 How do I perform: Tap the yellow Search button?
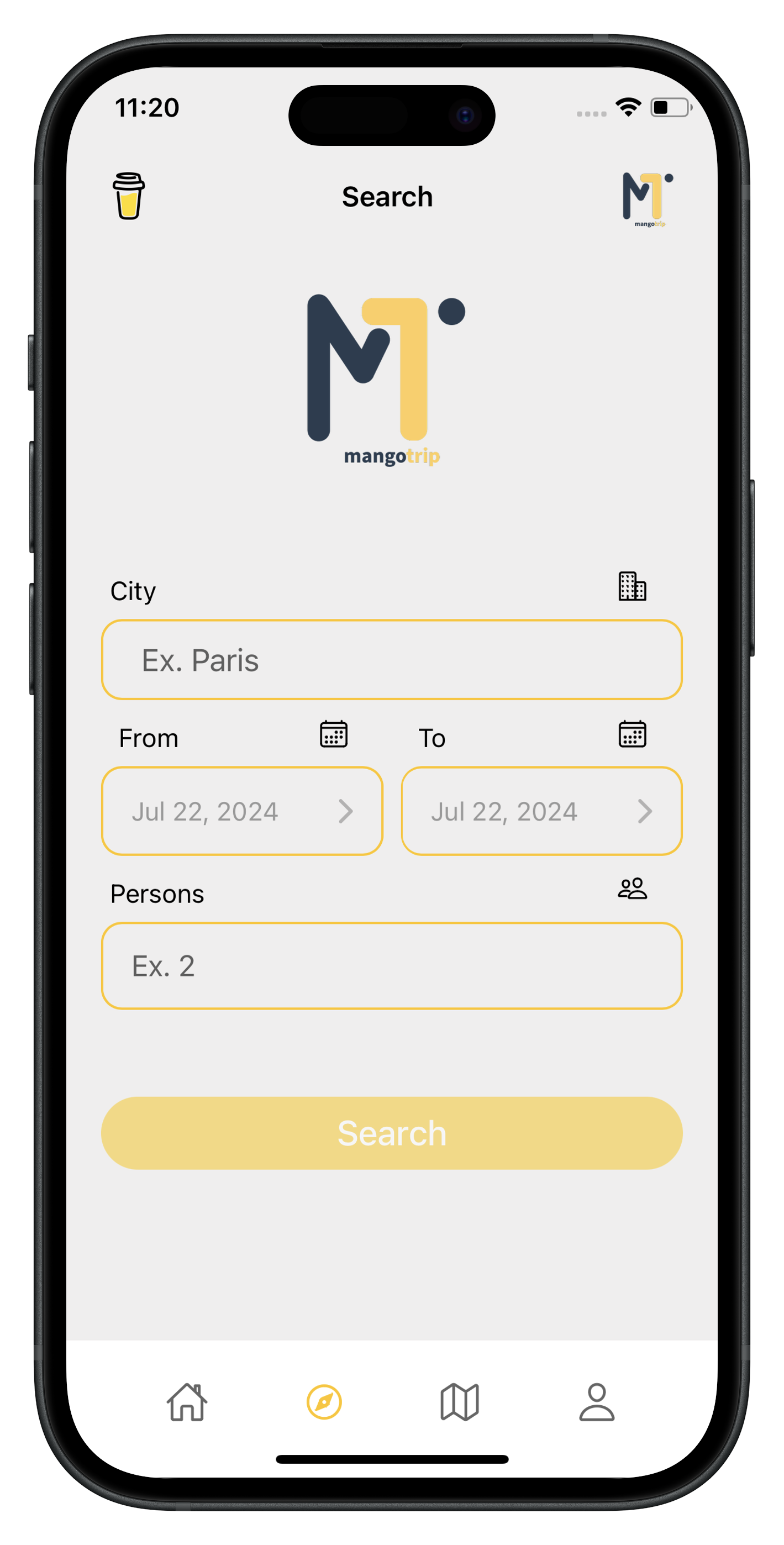tap(392, 1133)
